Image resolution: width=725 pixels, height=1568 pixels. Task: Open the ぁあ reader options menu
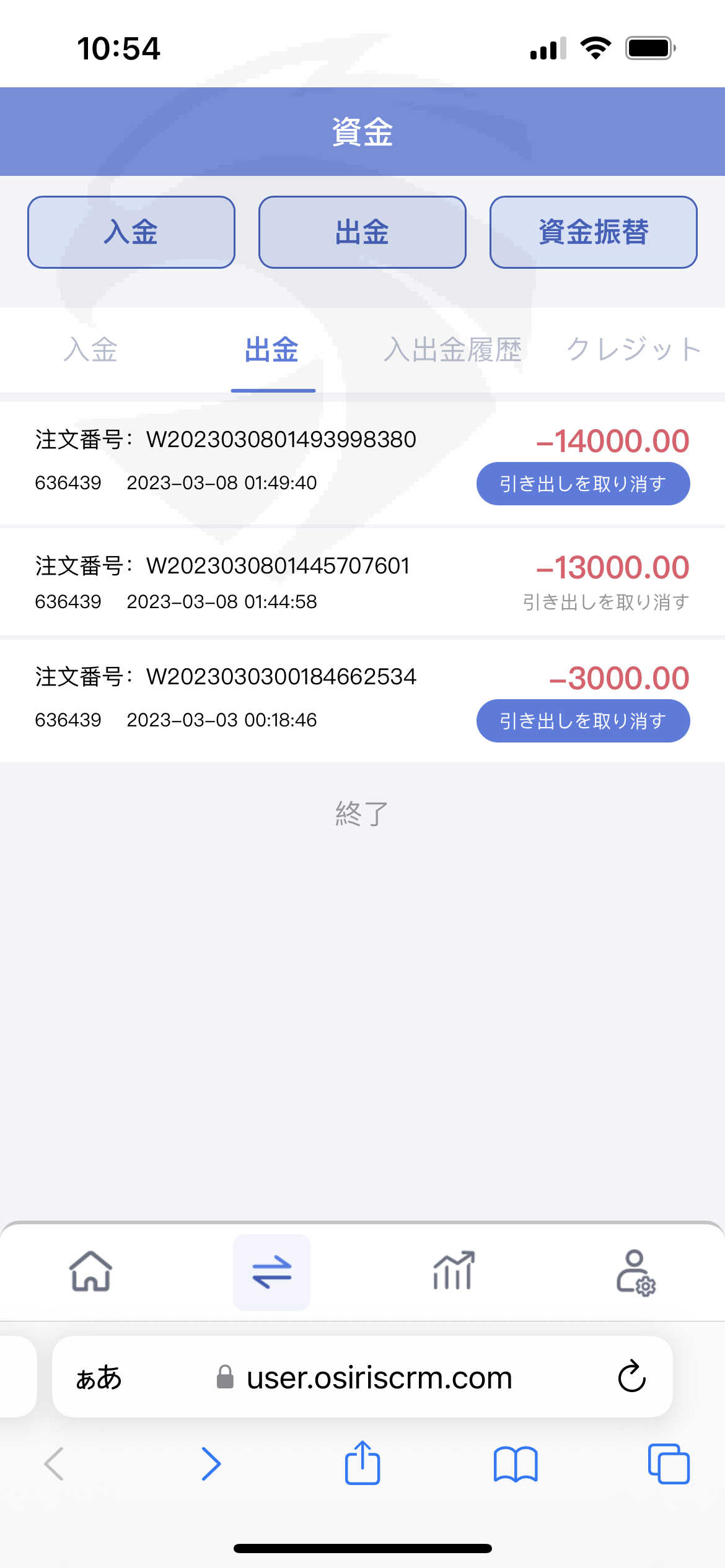coord(99,1377)
